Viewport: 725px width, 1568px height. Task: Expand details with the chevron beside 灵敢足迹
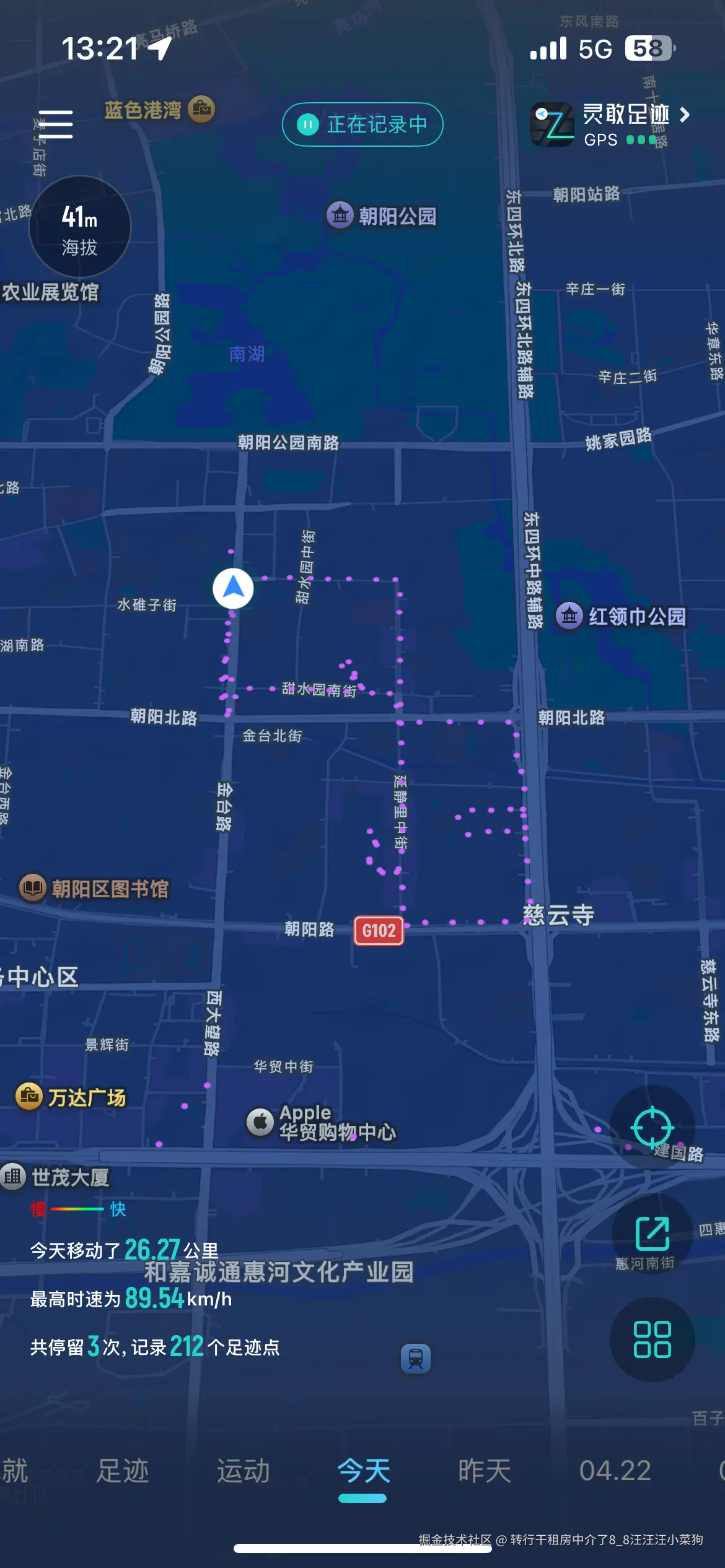click(x=686, y=115)
